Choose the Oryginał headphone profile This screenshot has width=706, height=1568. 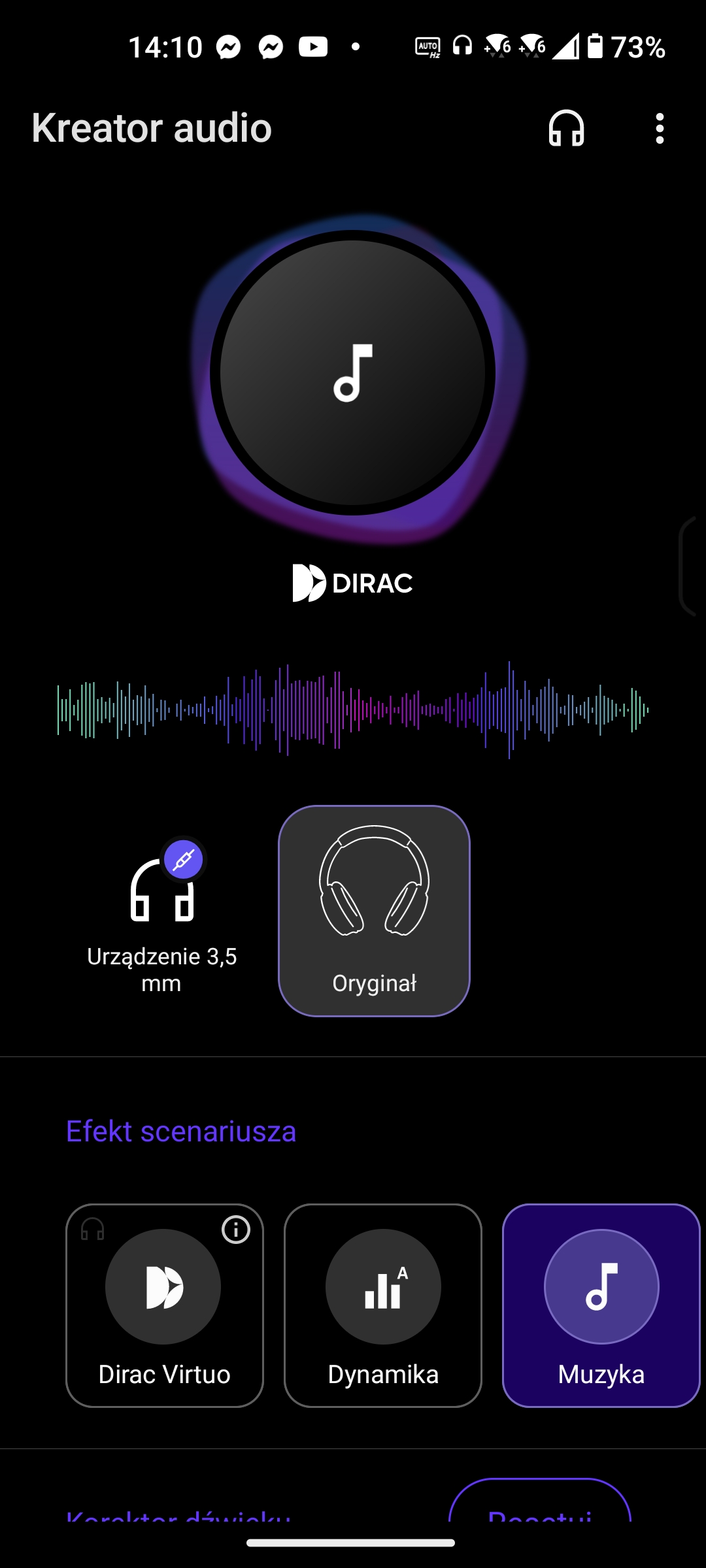tap(374, 911)
